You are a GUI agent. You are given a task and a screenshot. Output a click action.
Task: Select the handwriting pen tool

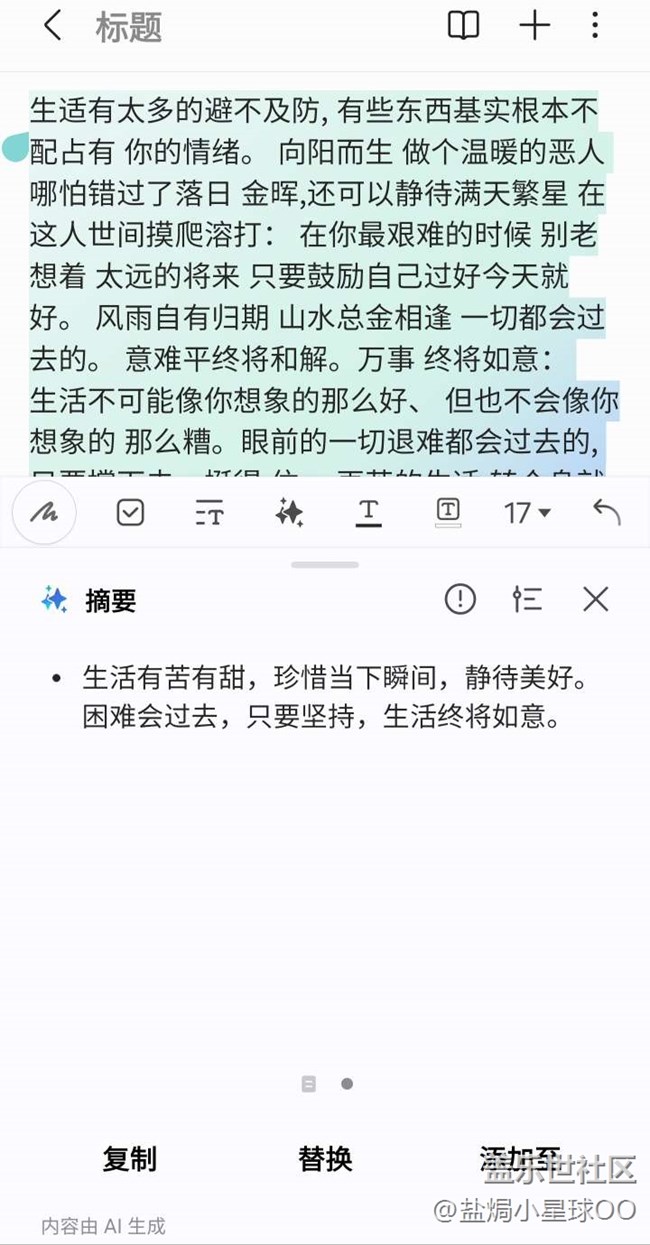click(44, 513)
